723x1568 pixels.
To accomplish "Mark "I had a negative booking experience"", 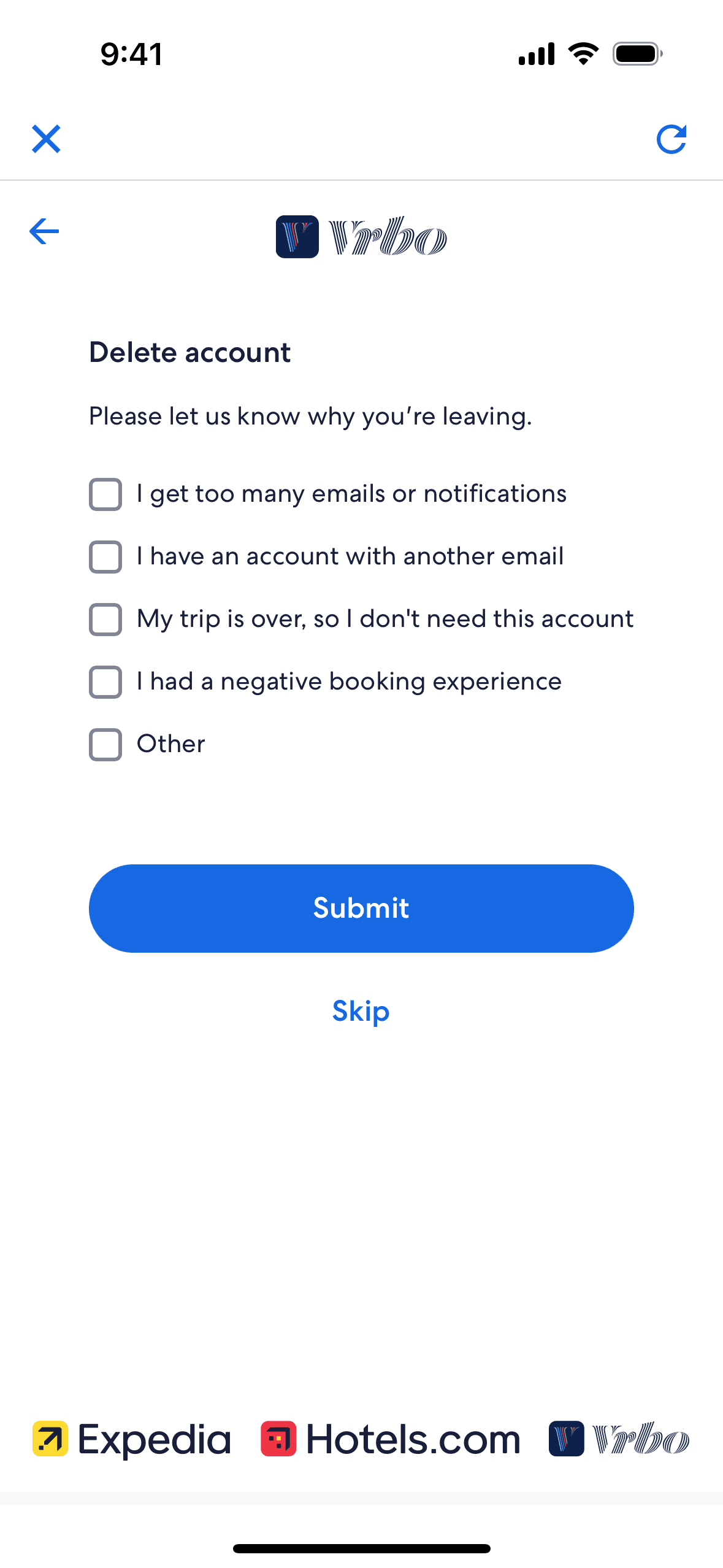I will 105,682.
